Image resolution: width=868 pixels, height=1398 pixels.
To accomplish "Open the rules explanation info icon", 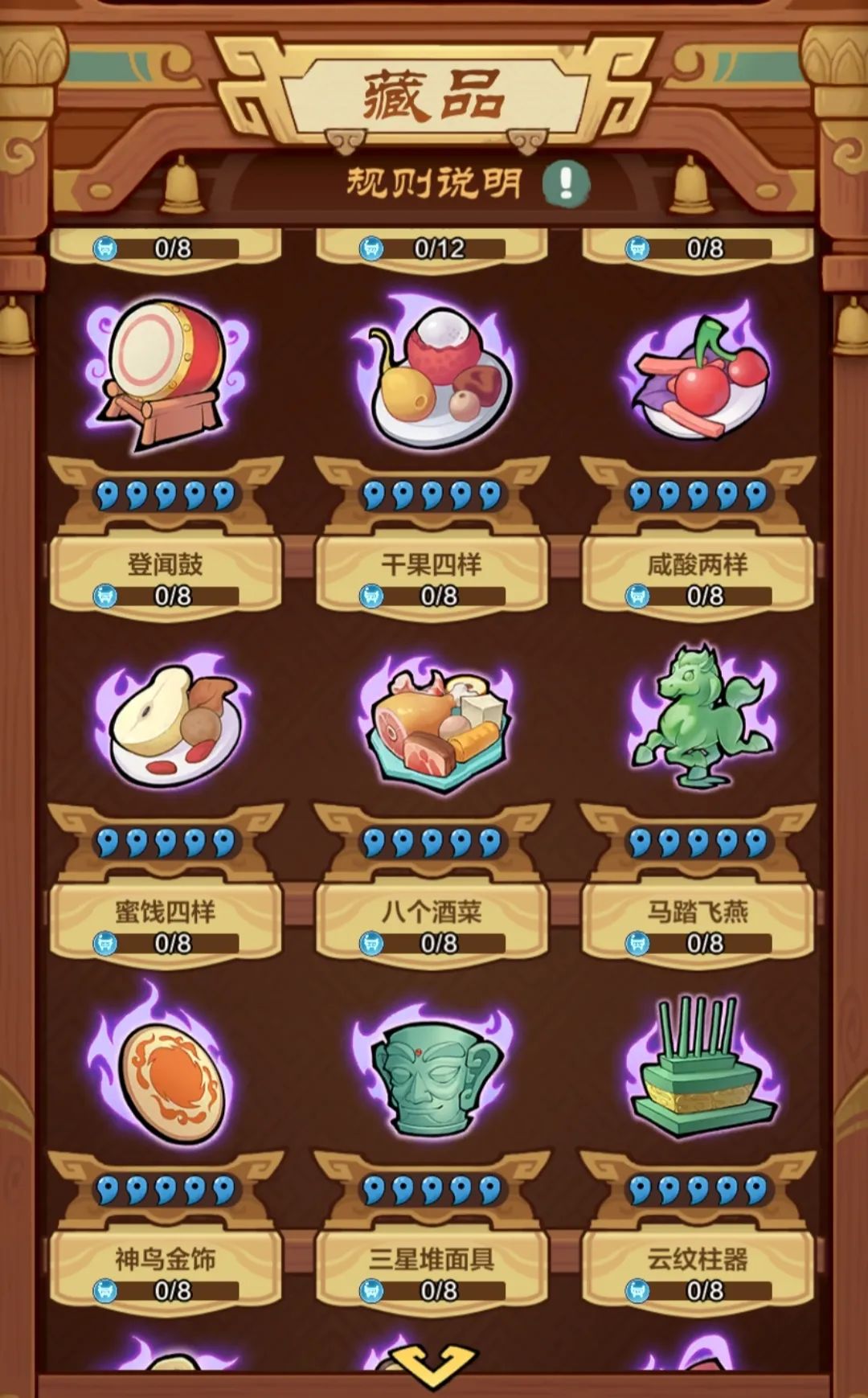I will [566, 183].
